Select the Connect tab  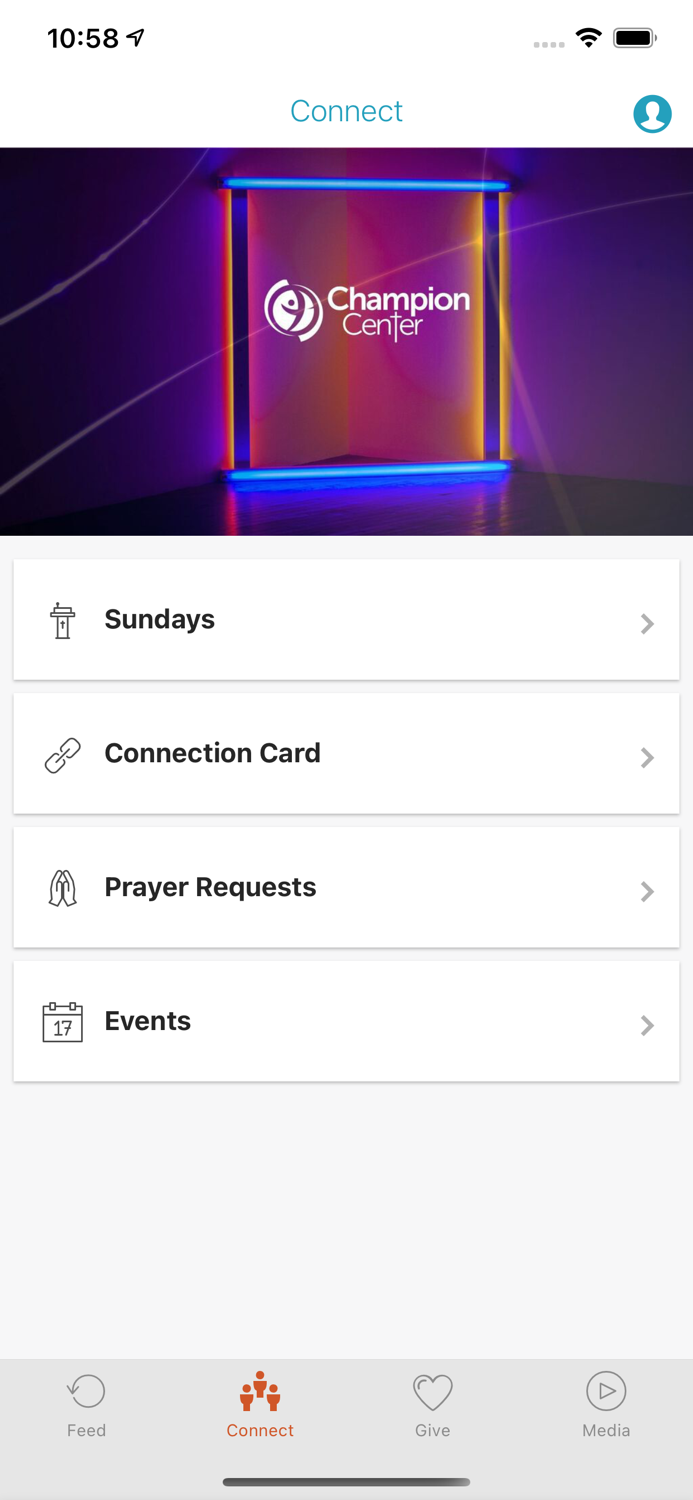pos(260,1404)
